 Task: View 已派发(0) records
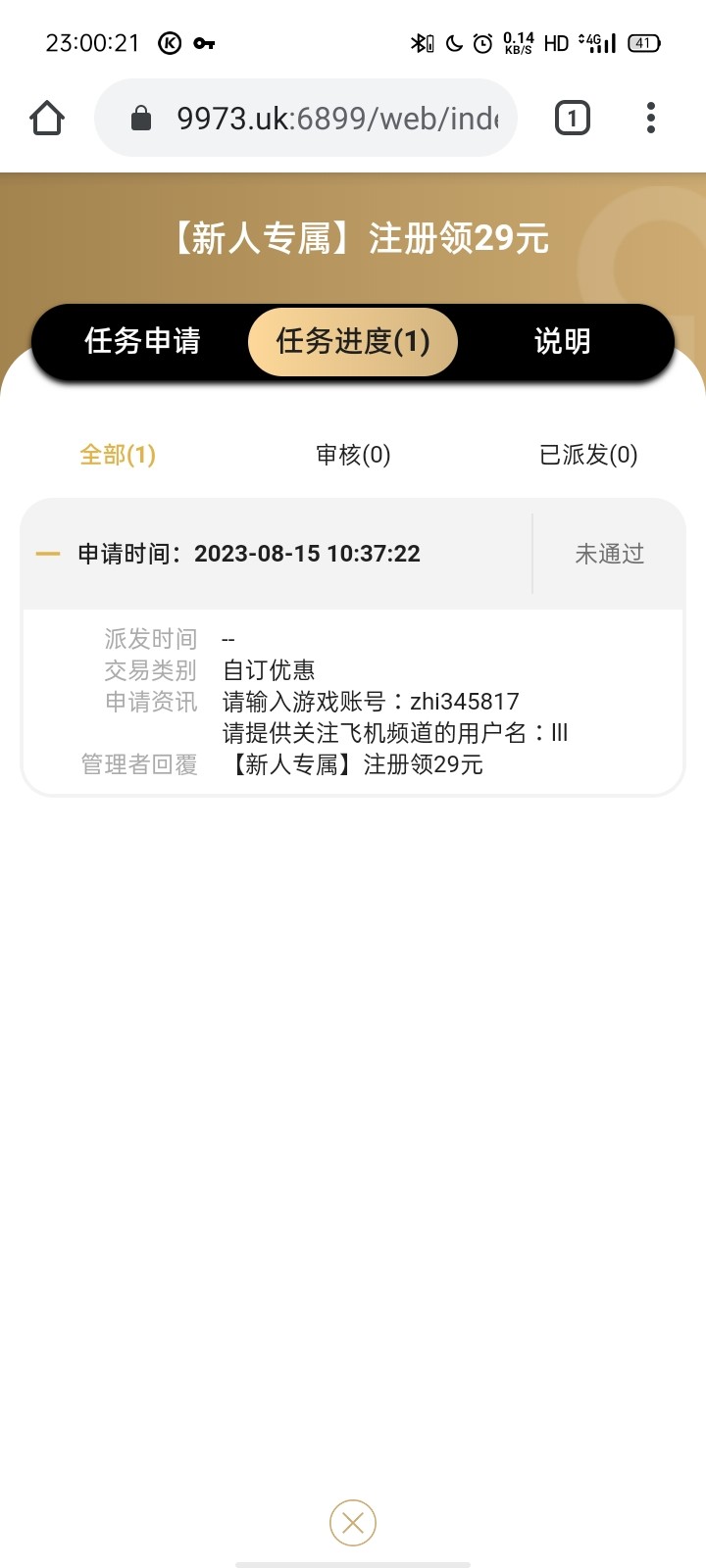[x=588, y=455]
